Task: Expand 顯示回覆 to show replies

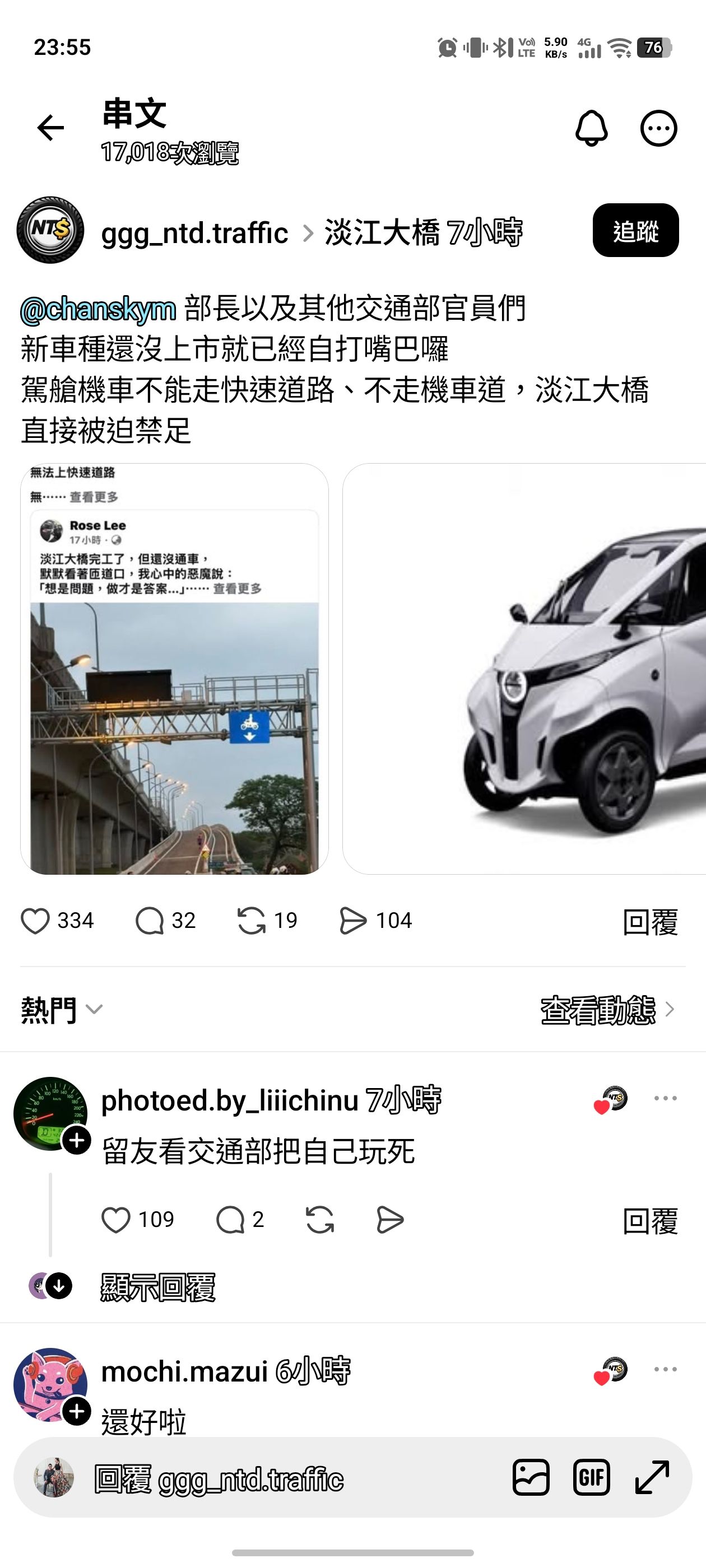Action: (x=157, y=1286)
